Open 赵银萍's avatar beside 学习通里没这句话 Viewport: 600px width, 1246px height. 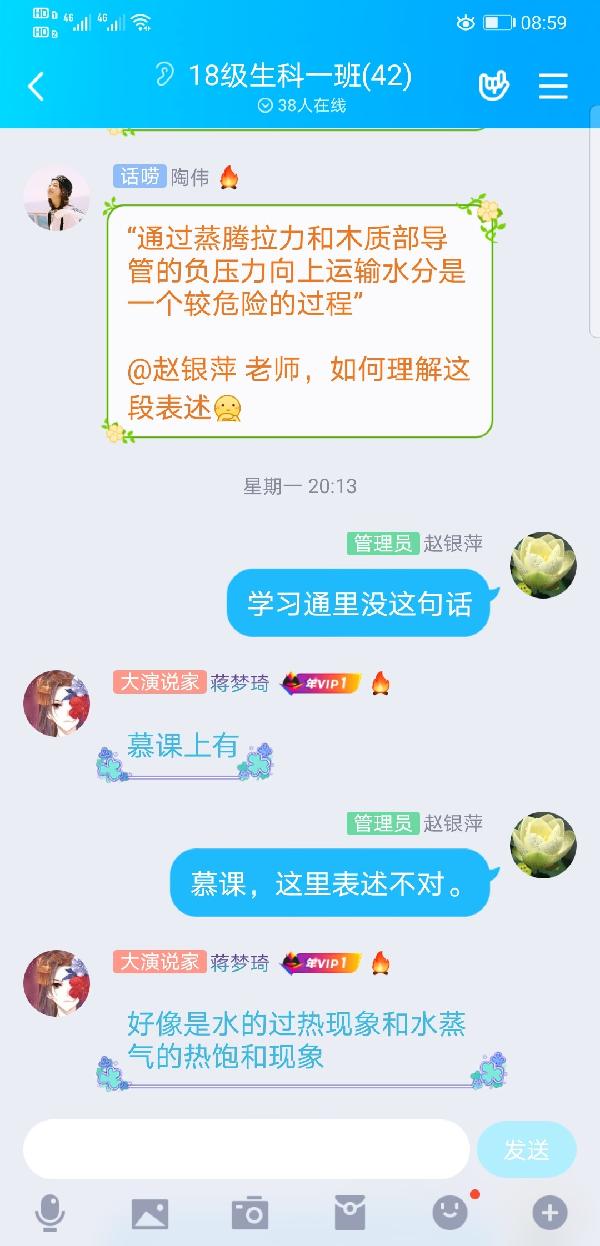(543, 565)
